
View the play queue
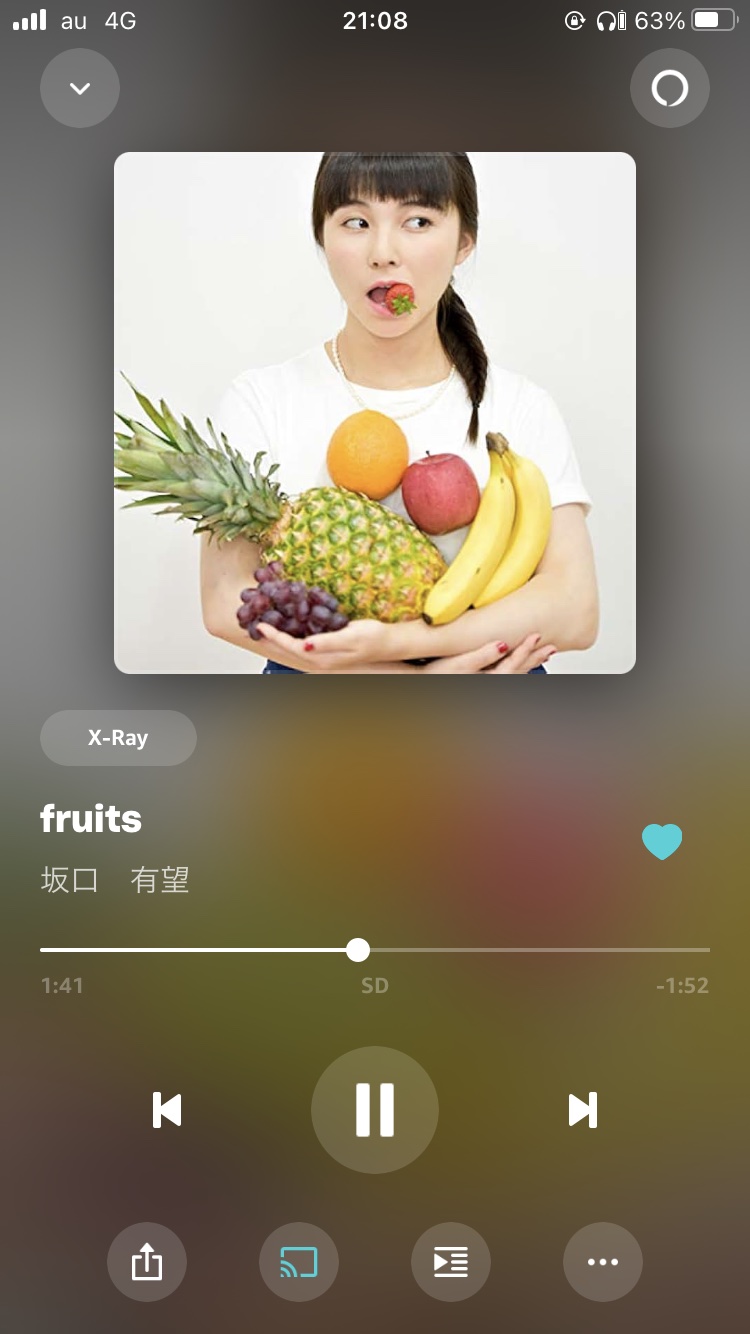pyautogui.click(x=451, y=1262)
